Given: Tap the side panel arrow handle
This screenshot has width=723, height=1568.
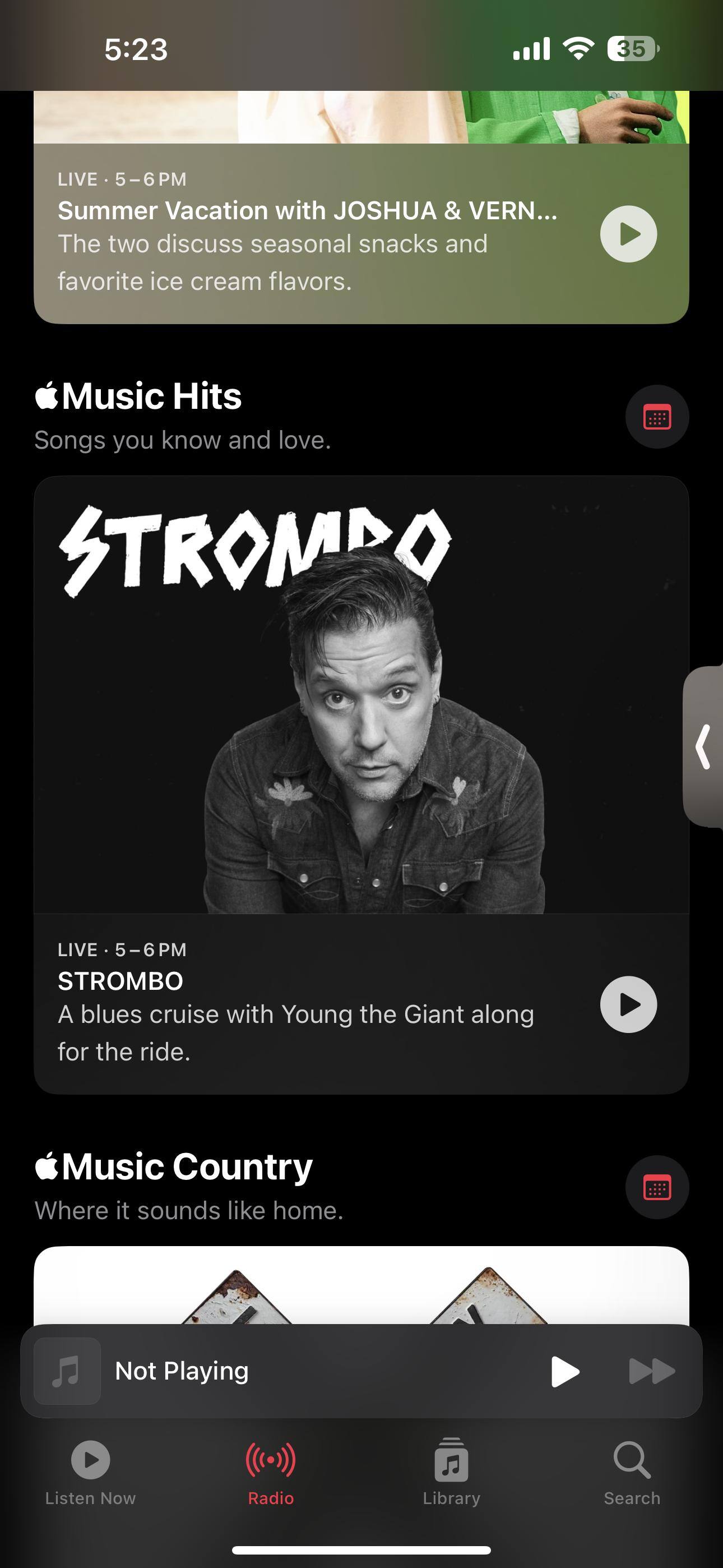Looking at the screenshot, I should click(x=704, y=746).
